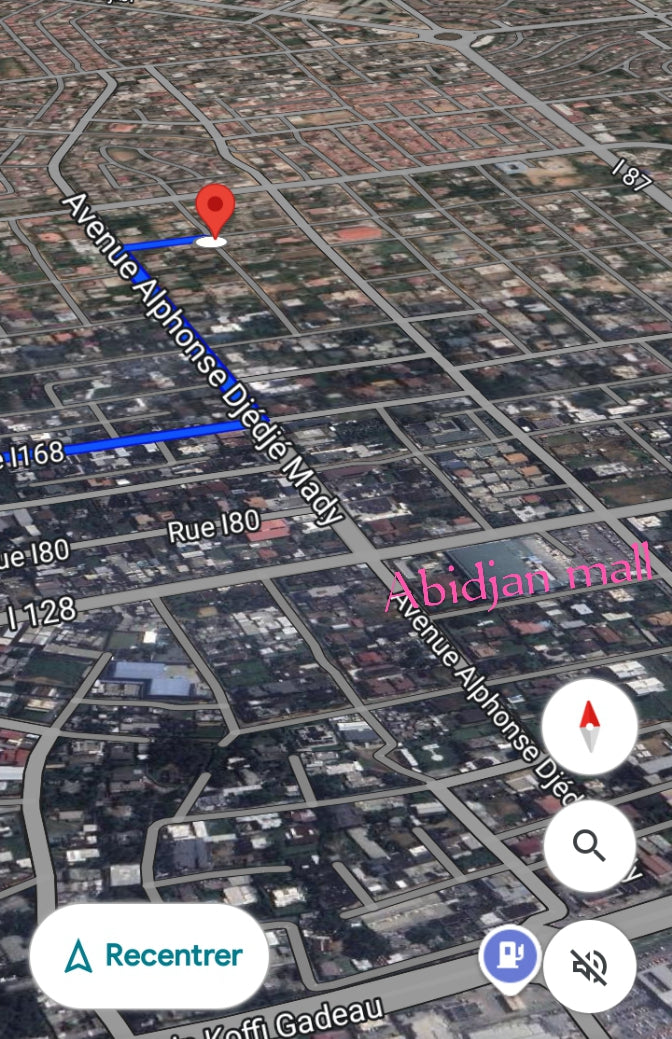
Task: Tap the red destination pin
Action: pos(214,210)
